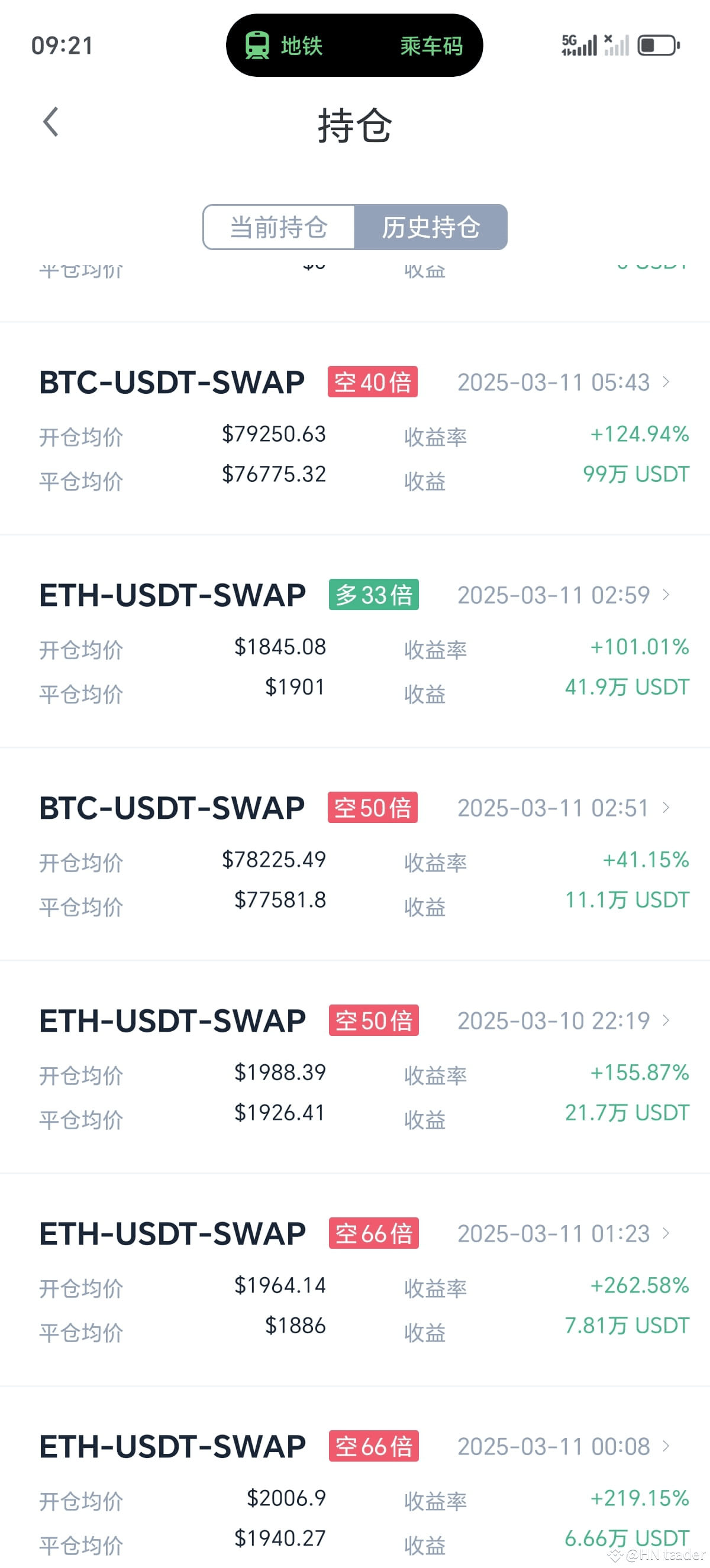Expand the ETH-USDT-SWAP 02:59 position chevron
This screenshot has width=710, height=1568.
click(666, 595)
